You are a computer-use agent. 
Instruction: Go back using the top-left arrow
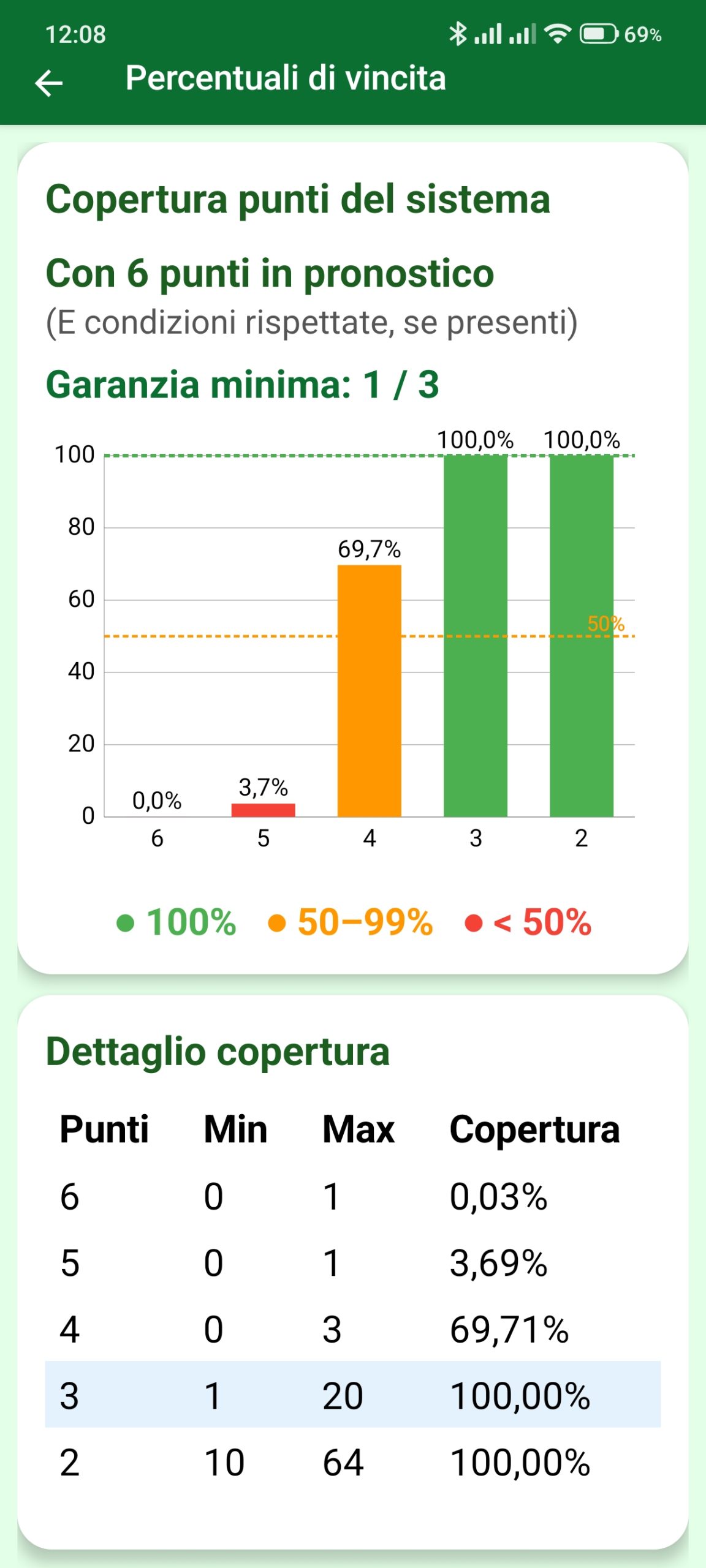pyautogui.click(x=49, y=83)
